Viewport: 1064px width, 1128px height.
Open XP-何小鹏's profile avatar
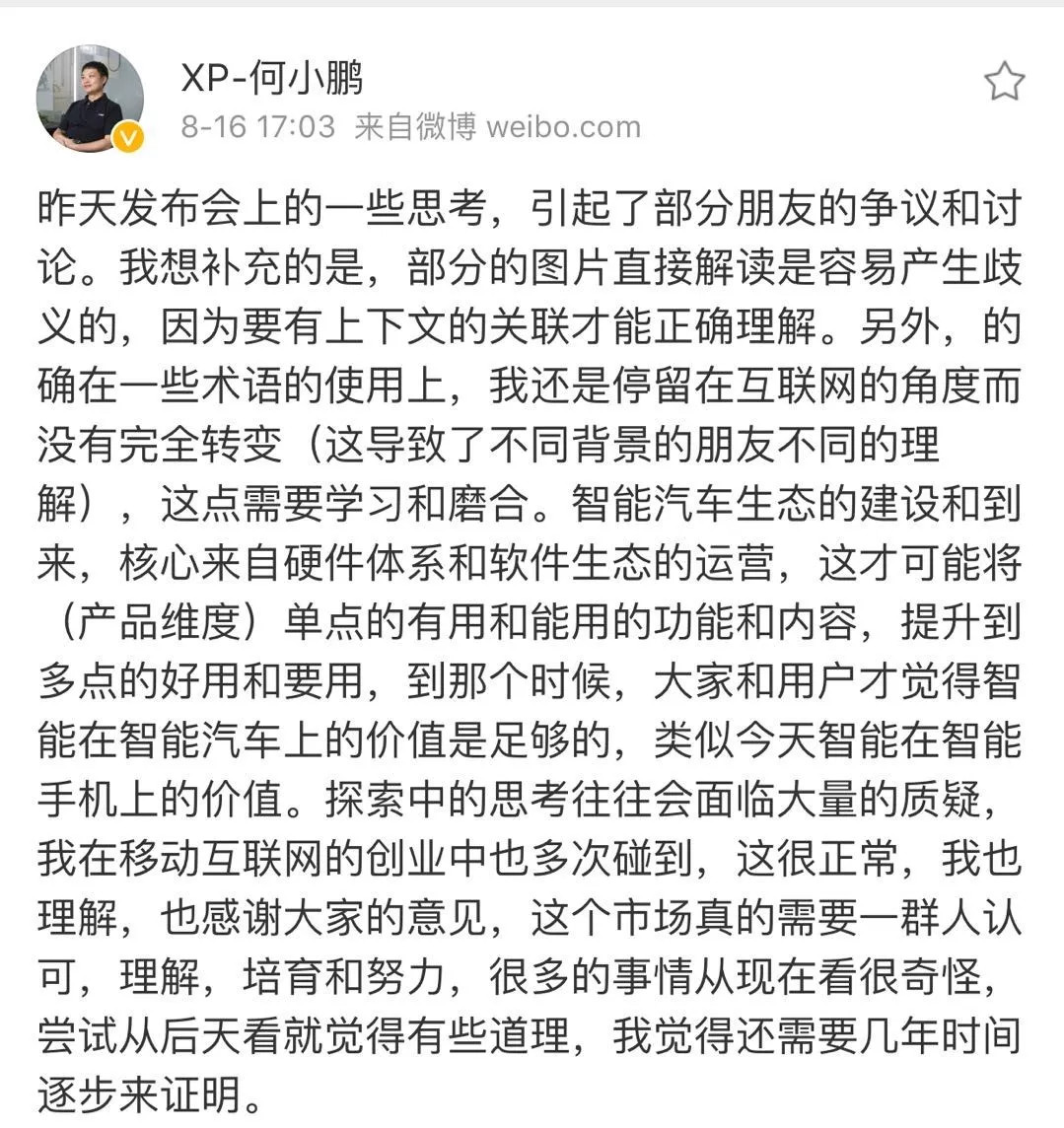(x=91, y=99)
